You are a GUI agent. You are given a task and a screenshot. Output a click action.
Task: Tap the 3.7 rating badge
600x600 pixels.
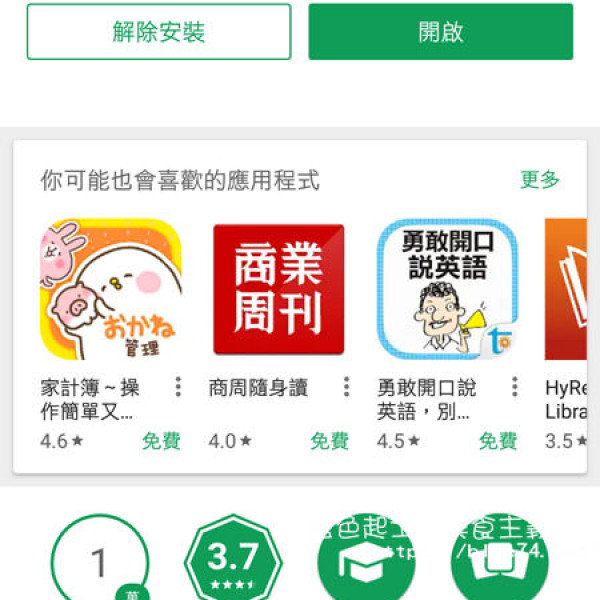tap(233, 562)
